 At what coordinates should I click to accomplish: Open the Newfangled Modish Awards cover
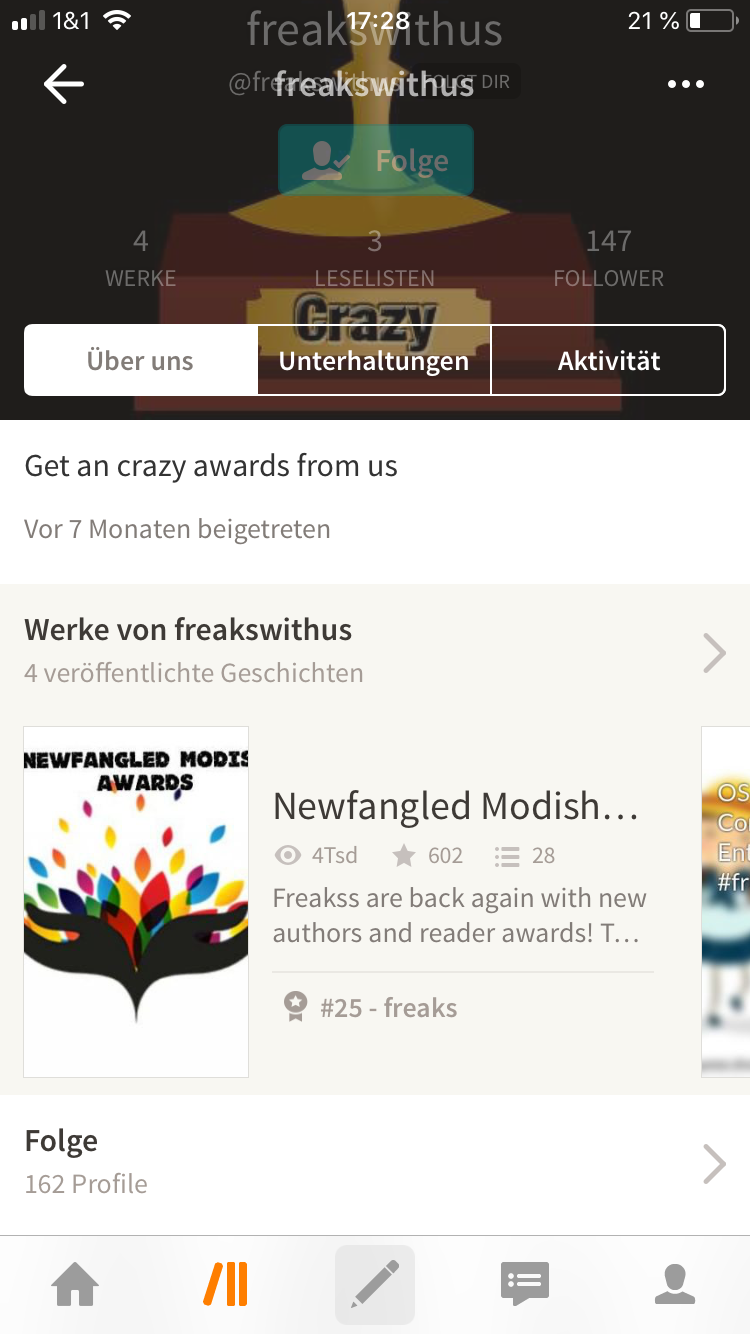tap(136, 902)
